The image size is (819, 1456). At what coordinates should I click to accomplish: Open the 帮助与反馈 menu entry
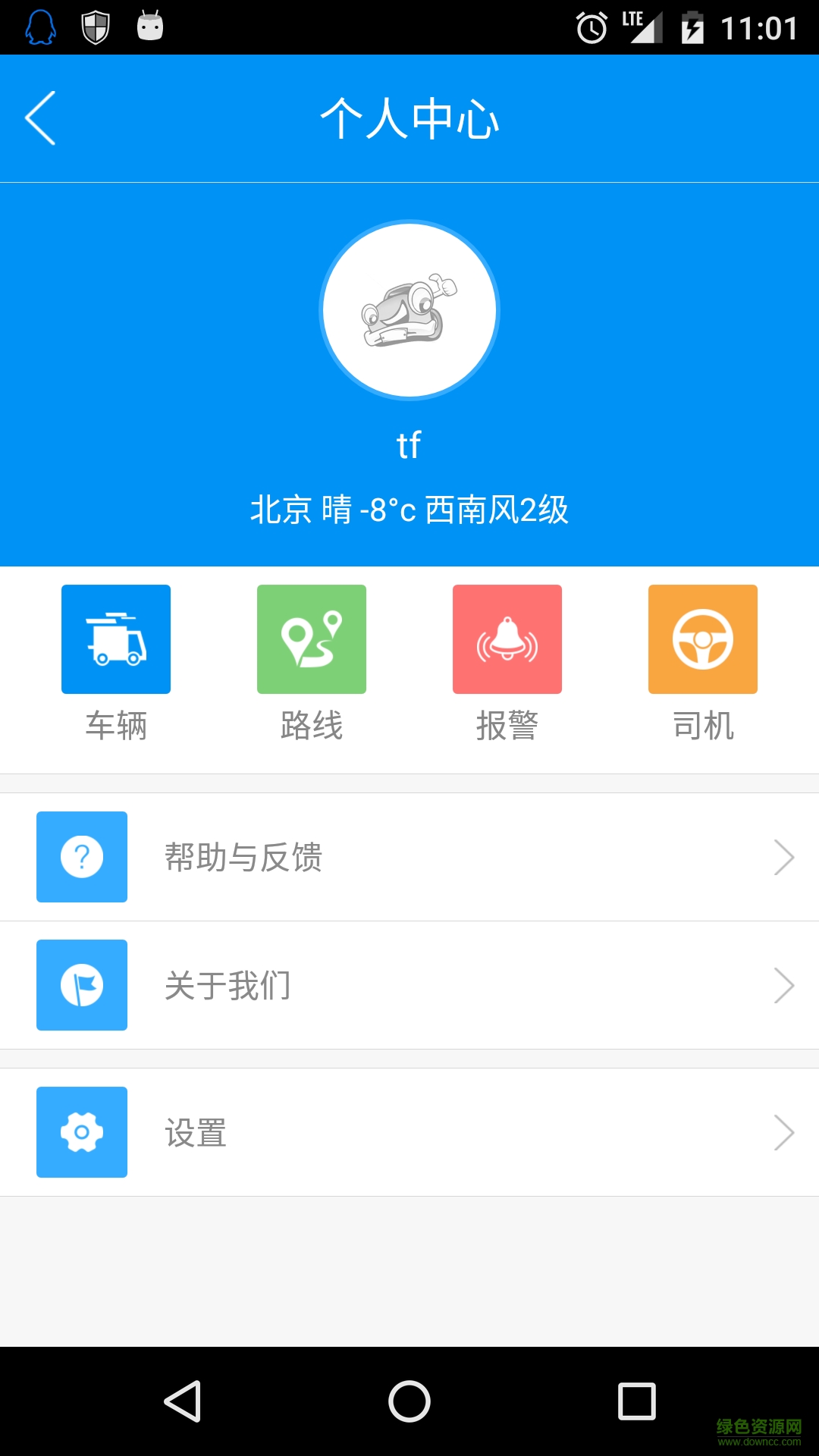243,857
